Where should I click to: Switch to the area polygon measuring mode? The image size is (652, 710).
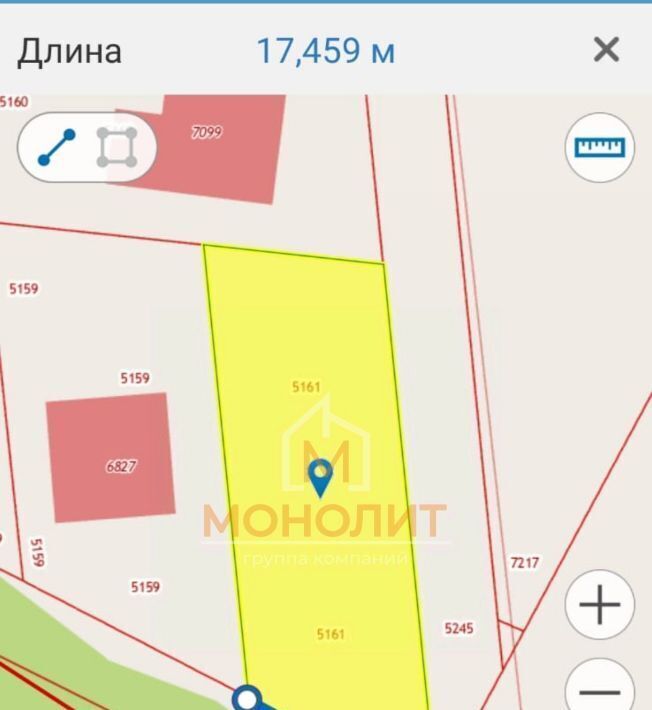tap(117, 148)
